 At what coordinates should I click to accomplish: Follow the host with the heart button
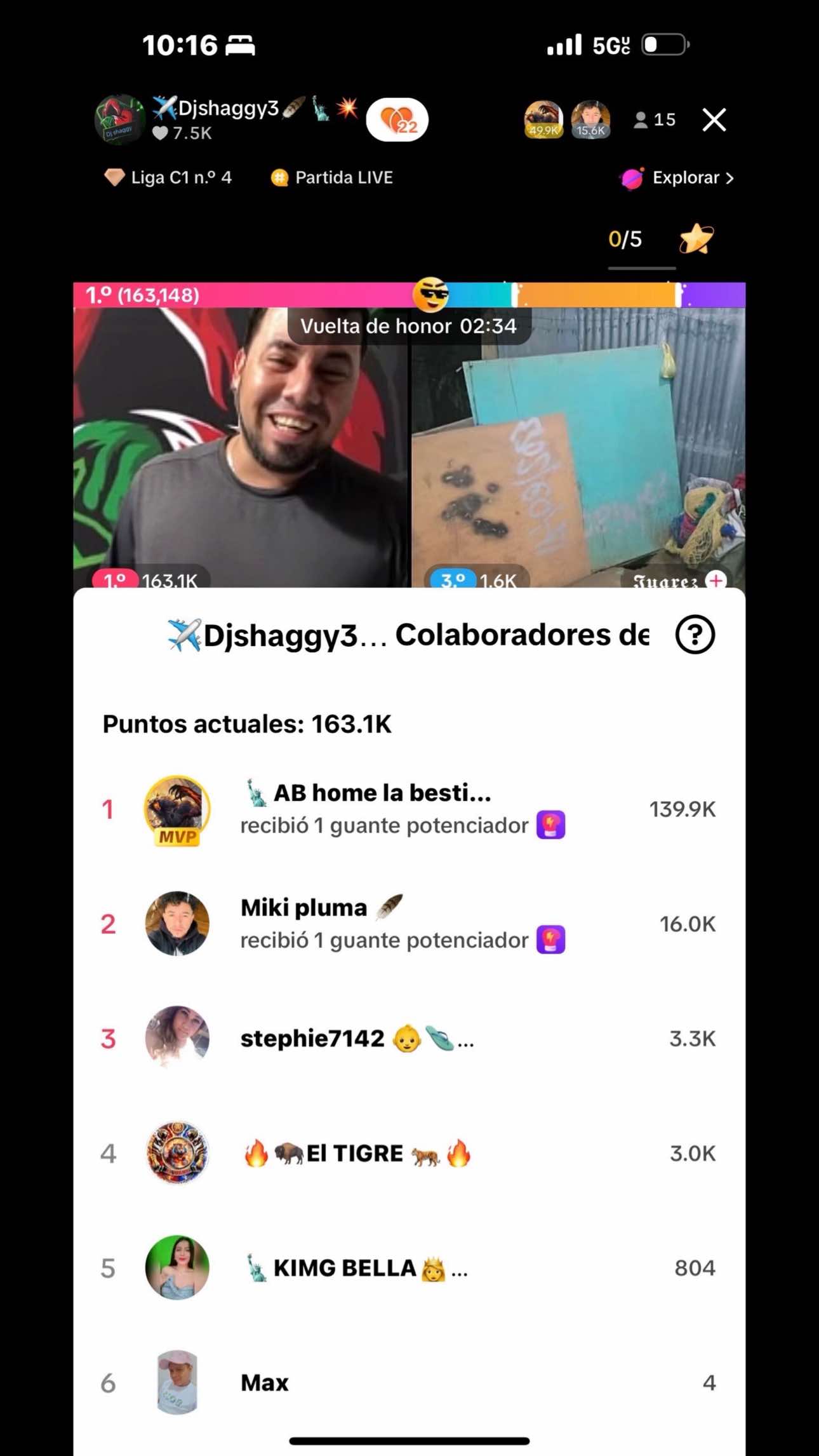(397, 119)
